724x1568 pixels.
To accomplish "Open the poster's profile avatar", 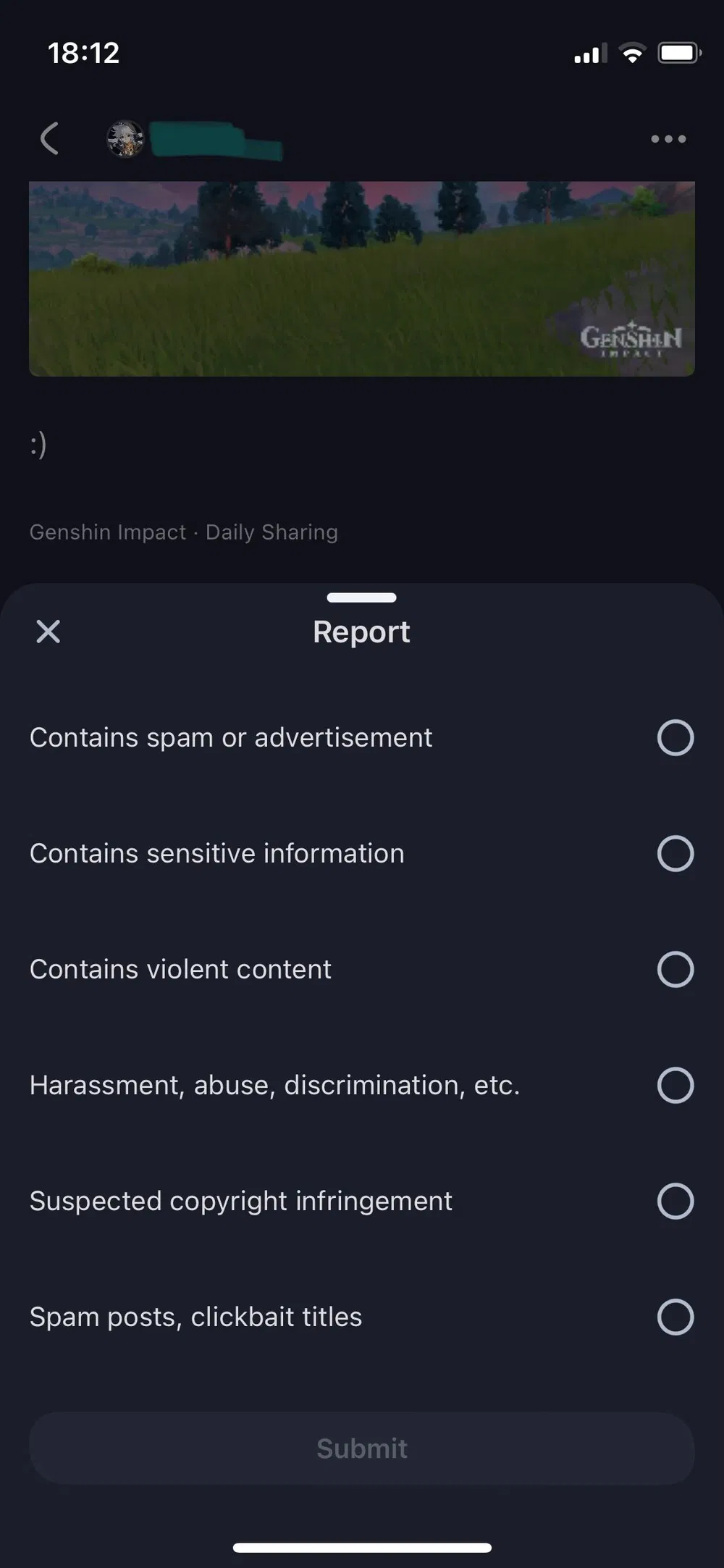I will (x=126, y=139).
